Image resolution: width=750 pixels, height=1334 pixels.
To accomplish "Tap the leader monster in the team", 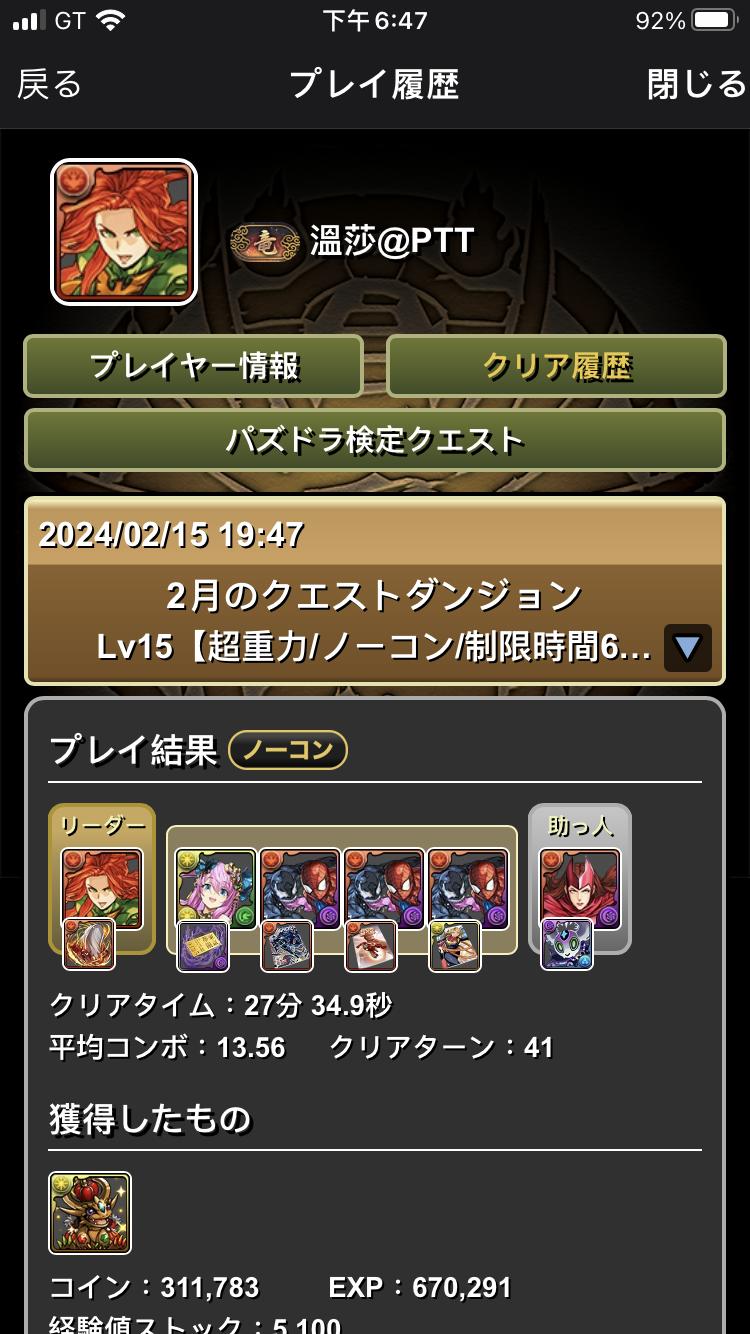I will (x=102, y=889).
